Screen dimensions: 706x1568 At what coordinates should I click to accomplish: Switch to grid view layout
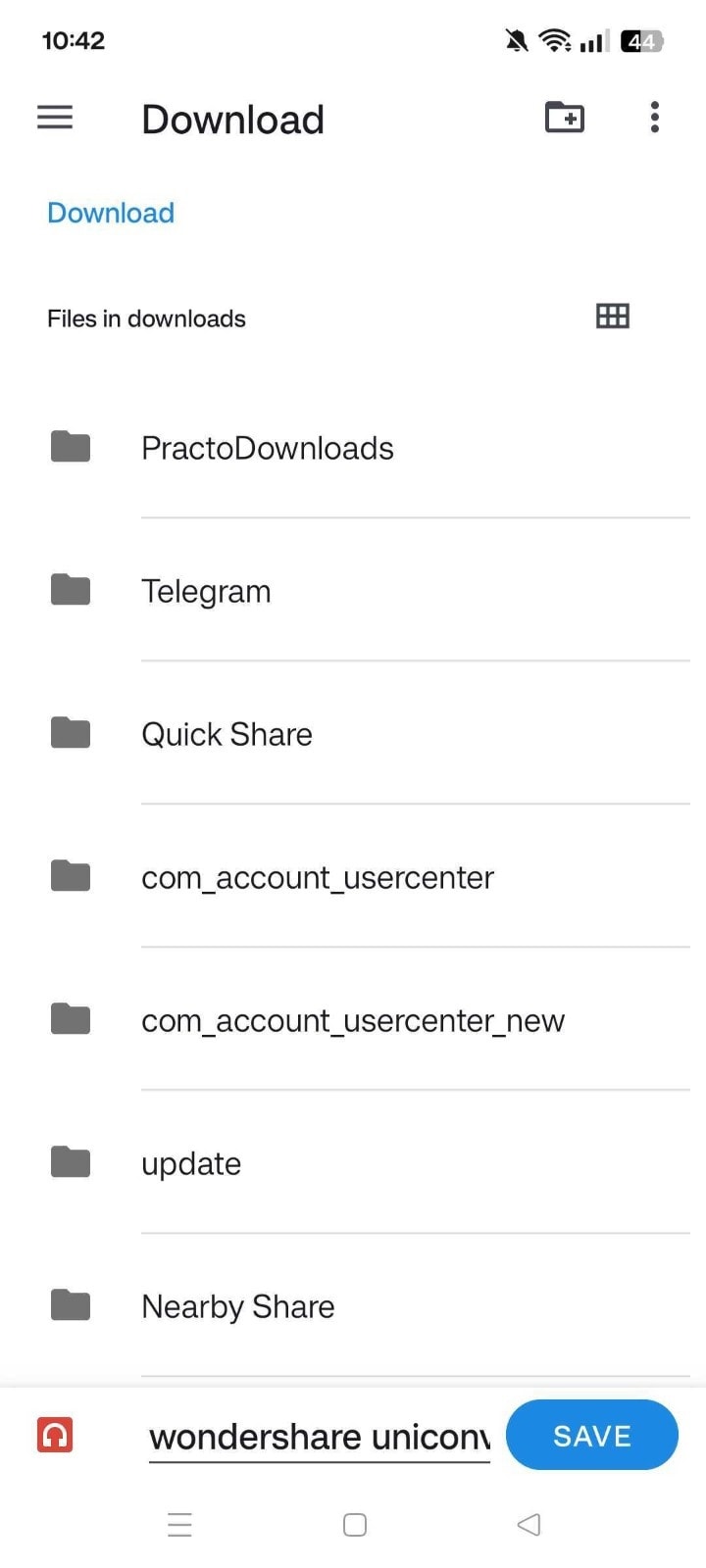[613, 316]
